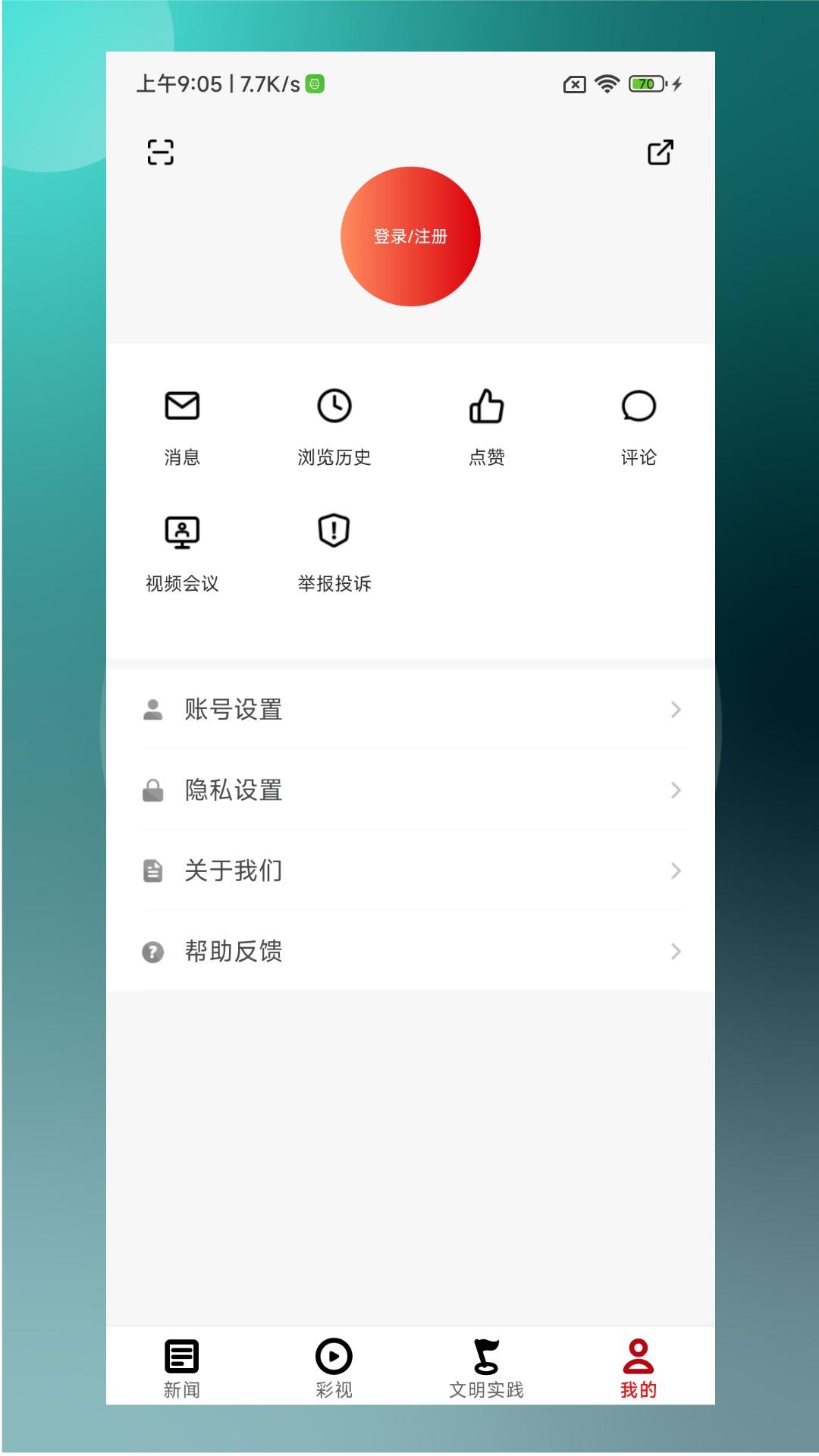Expand 账号设置 via its chevron
Viewport: 819px width, 1456px height.
pos(676,711)
